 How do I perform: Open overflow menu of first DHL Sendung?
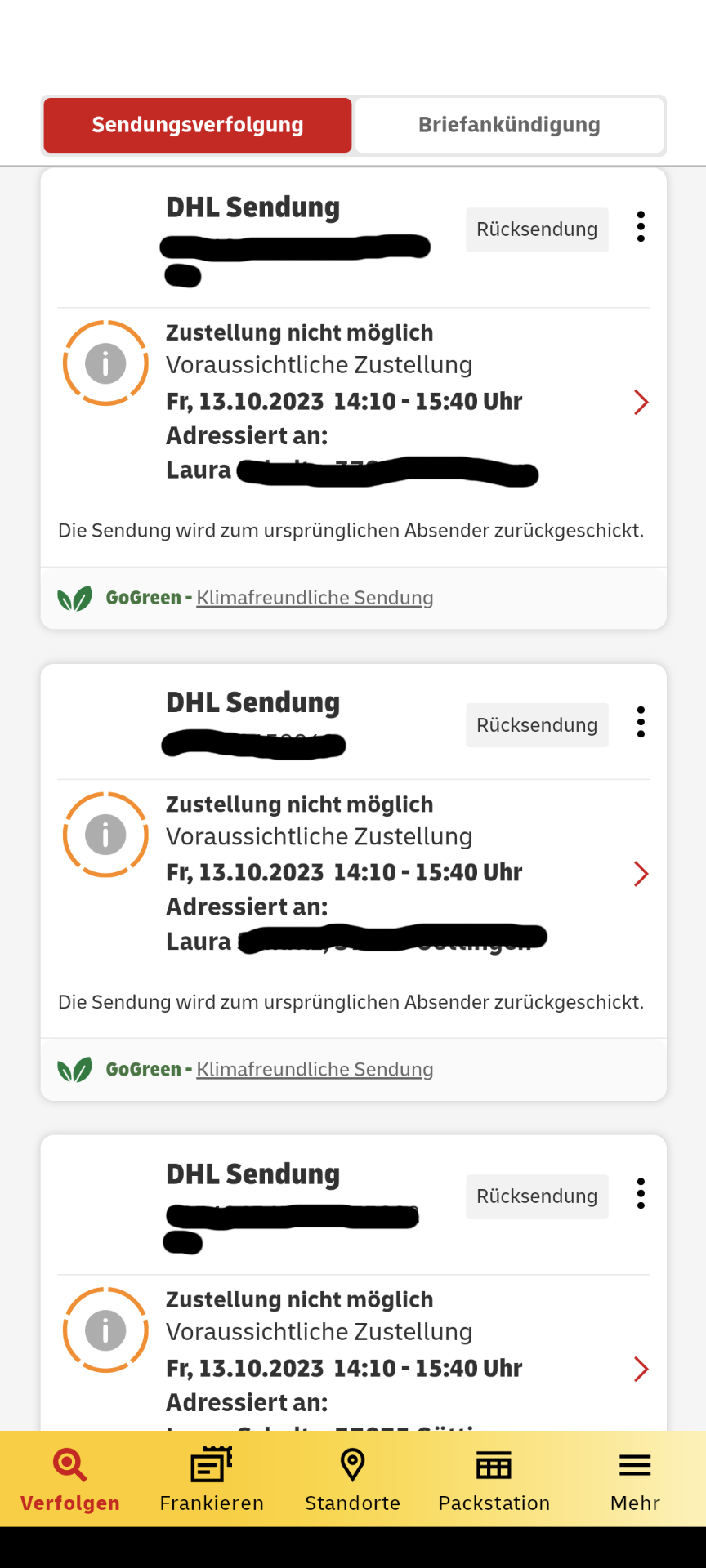click(641, 227)
